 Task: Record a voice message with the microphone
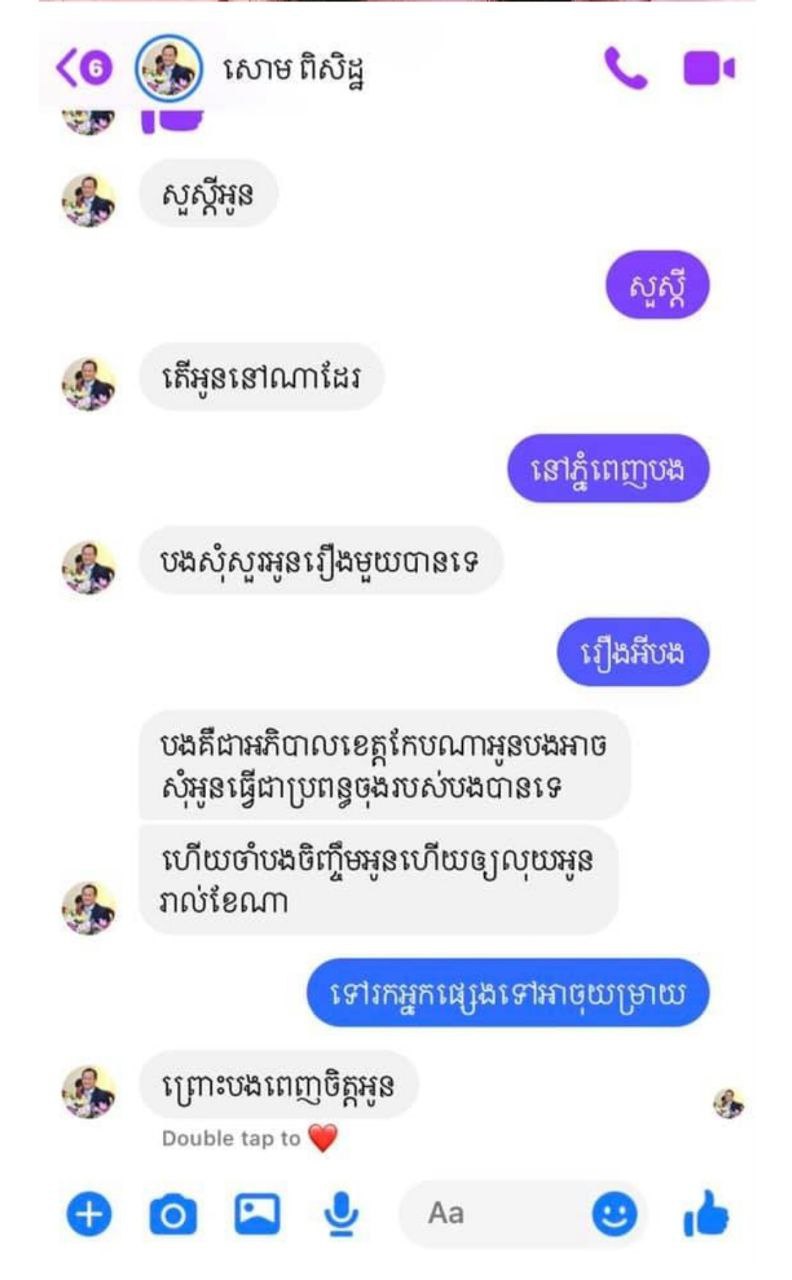(x=341, y=1215)
